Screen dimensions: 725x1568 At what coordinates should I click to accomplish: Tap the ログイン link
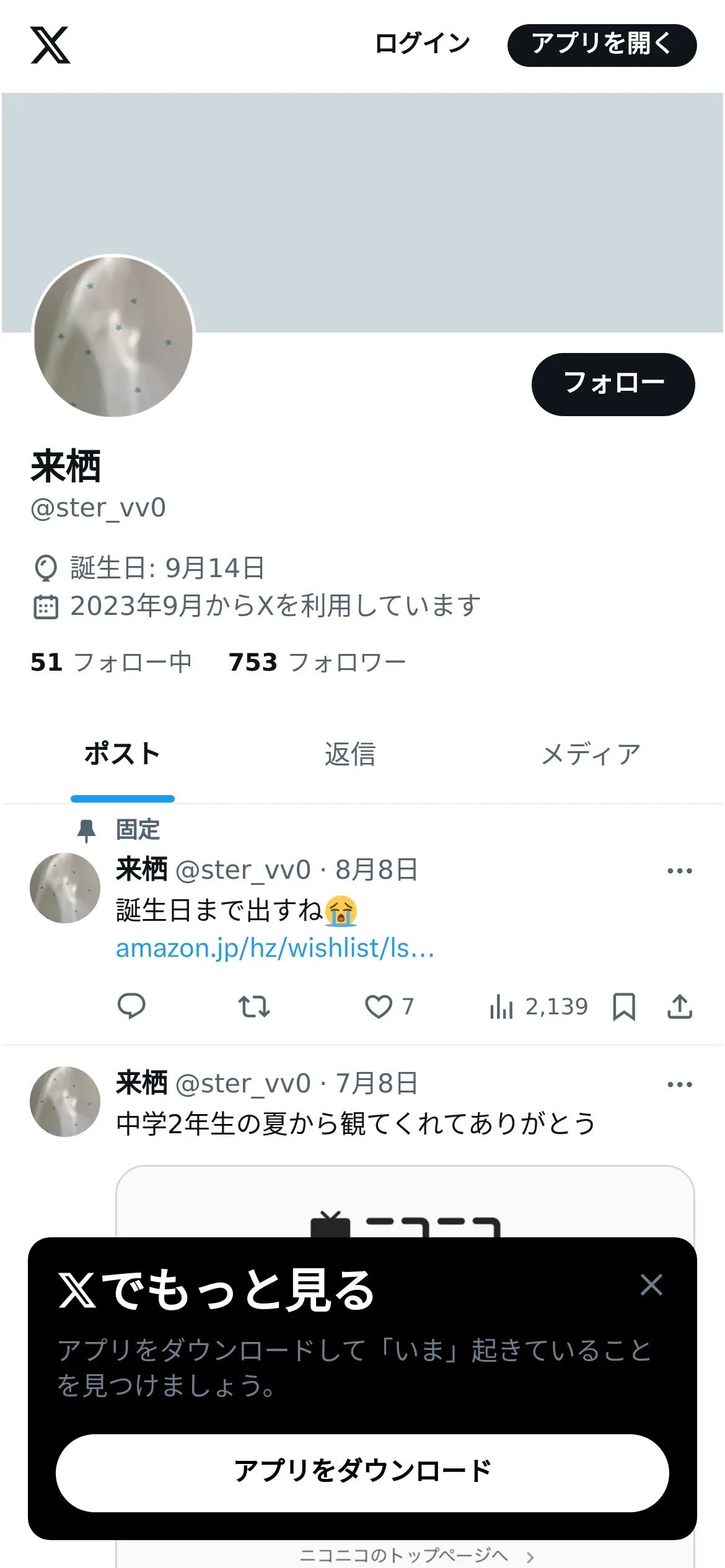423,43
